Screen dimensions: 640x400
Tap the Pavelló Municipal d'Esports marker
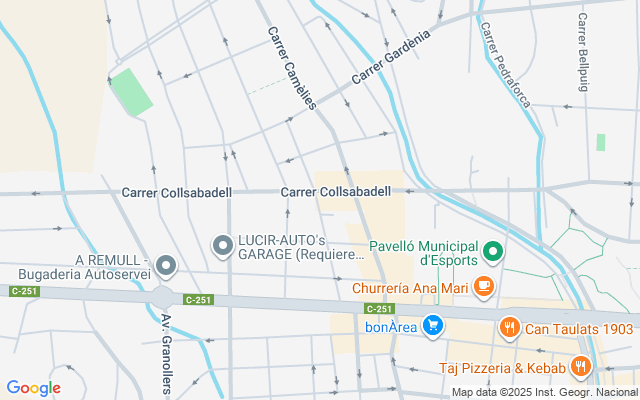point(493,252)
